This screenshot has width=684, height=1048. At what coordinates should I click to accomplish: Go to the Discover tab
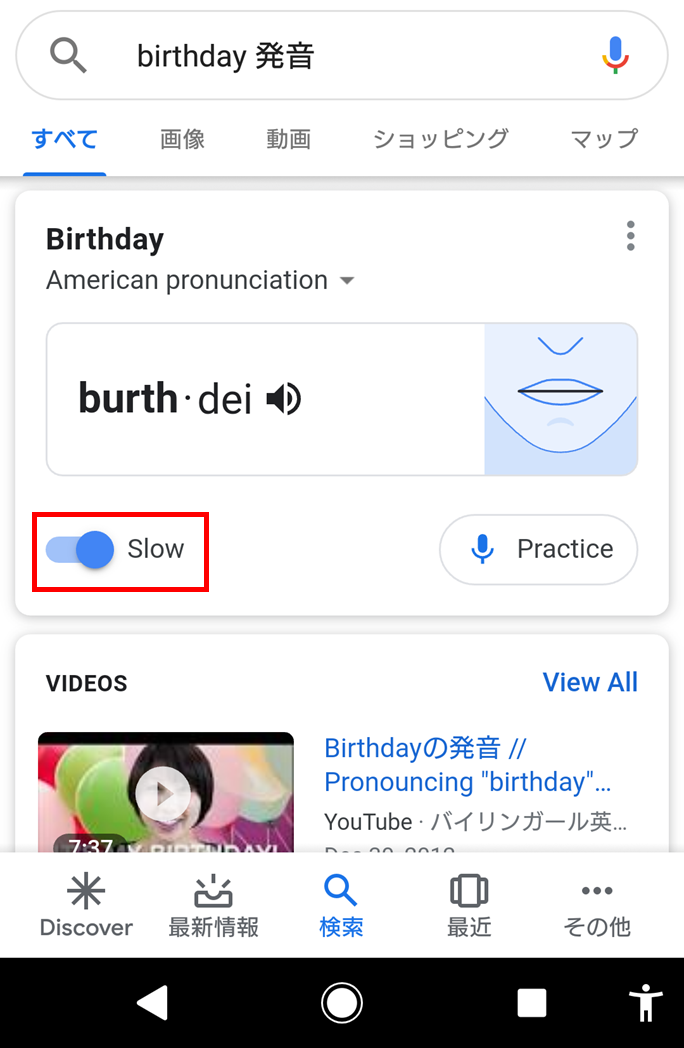(86, 905)
